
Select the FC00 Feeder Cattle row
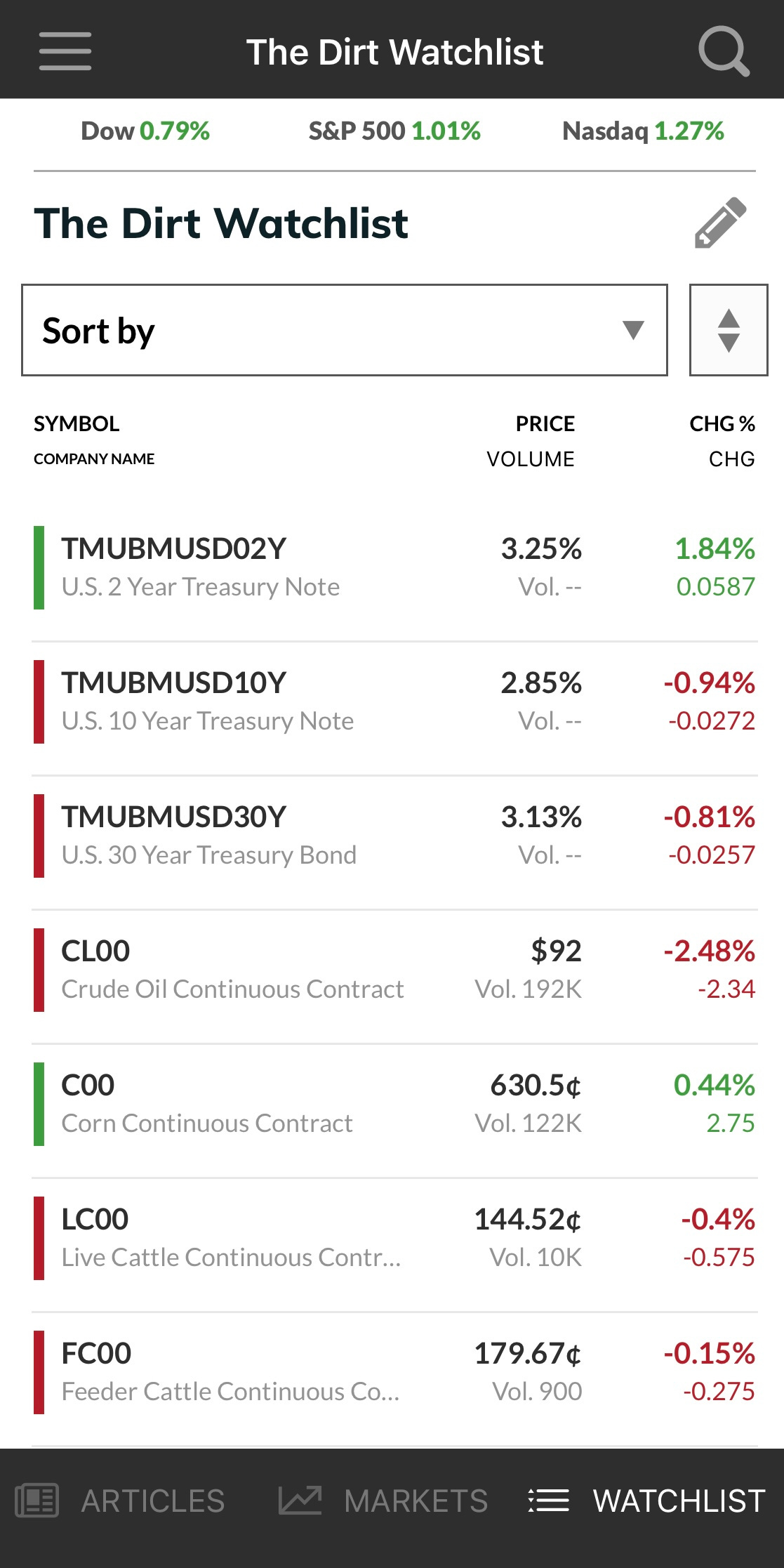click(394, 1372)
